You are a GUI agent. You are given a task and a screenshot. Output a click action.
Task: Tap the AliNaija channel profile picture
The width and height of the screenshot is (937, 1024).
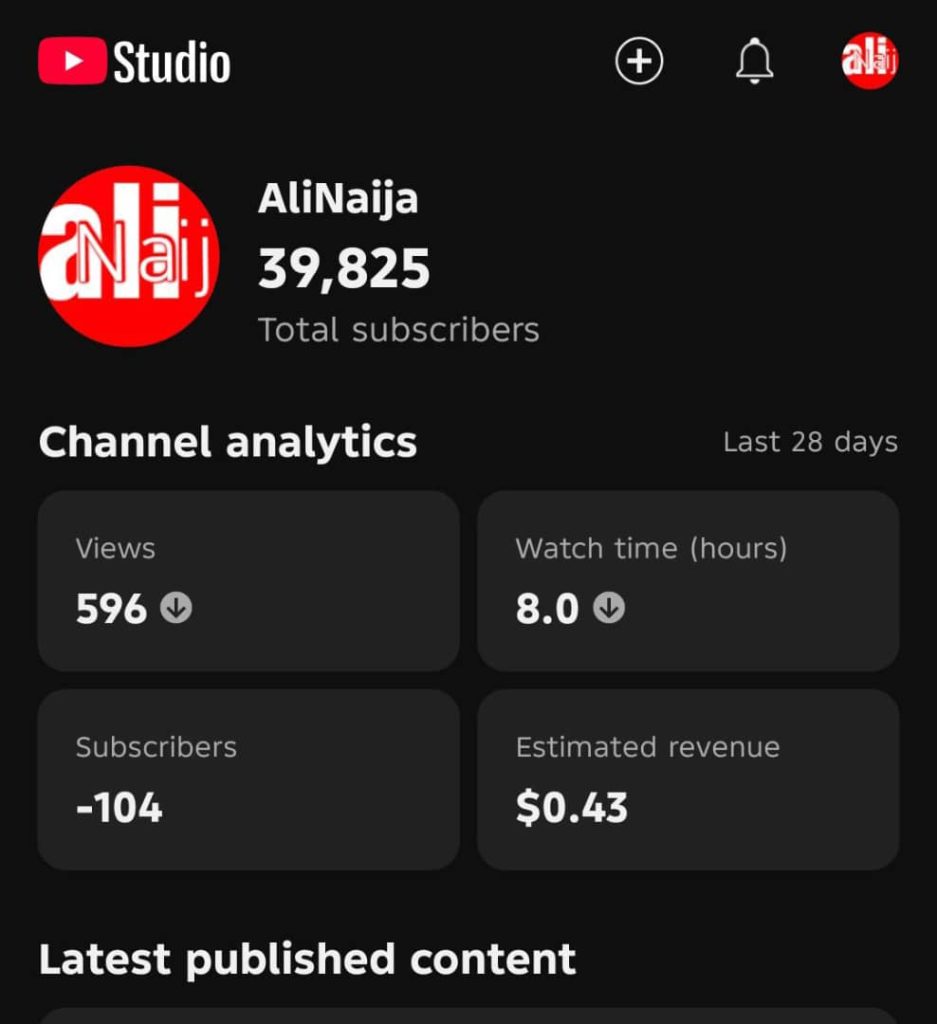[129, 256]
